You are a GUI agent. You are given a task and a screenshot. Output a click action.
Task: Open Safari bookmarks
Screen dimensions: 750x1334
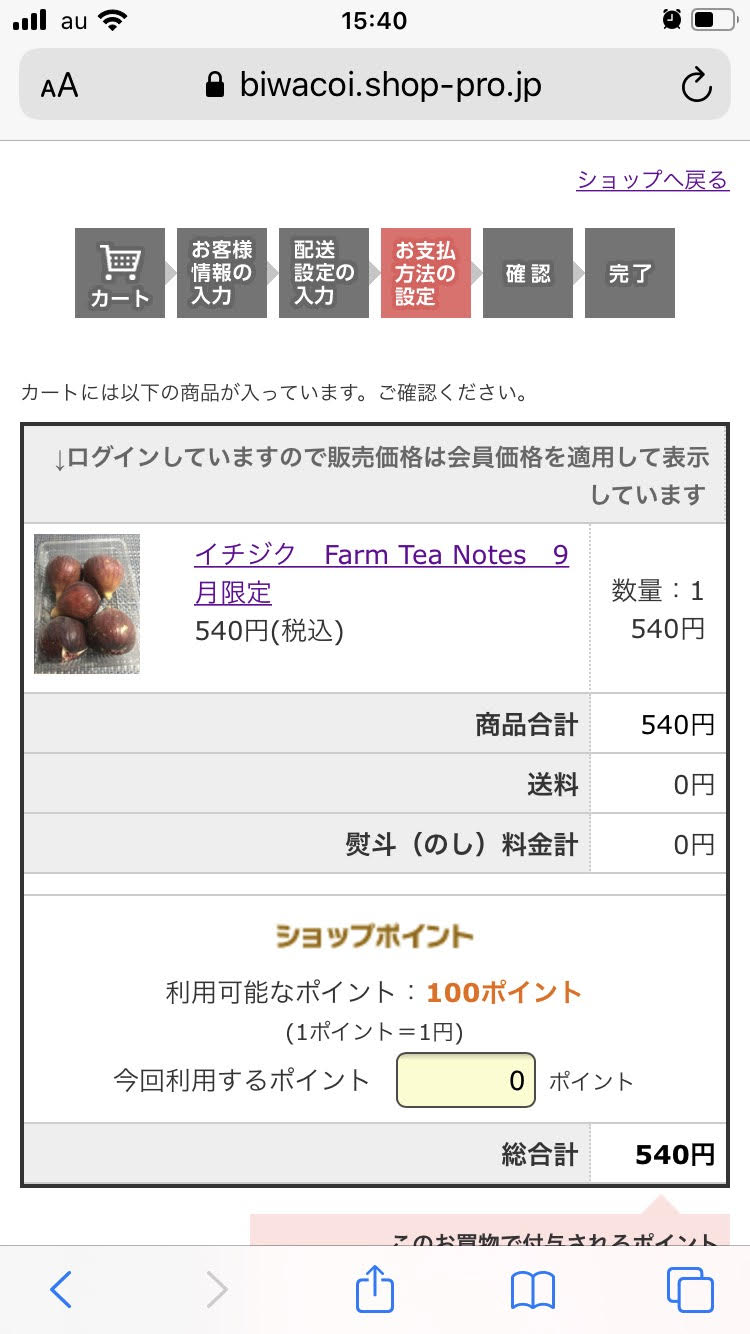coord(532,1290)
